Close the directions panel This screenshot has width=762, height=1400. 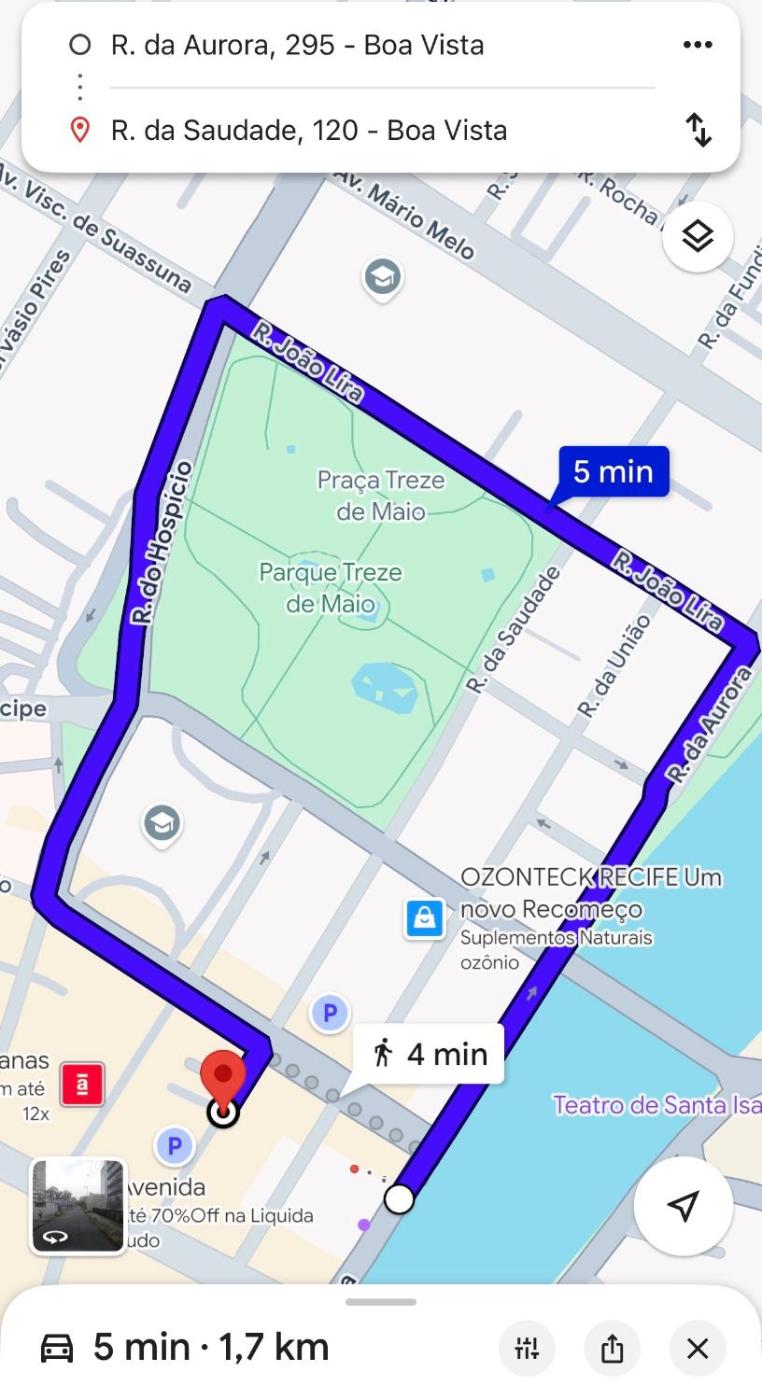[x=697, y=1349]
